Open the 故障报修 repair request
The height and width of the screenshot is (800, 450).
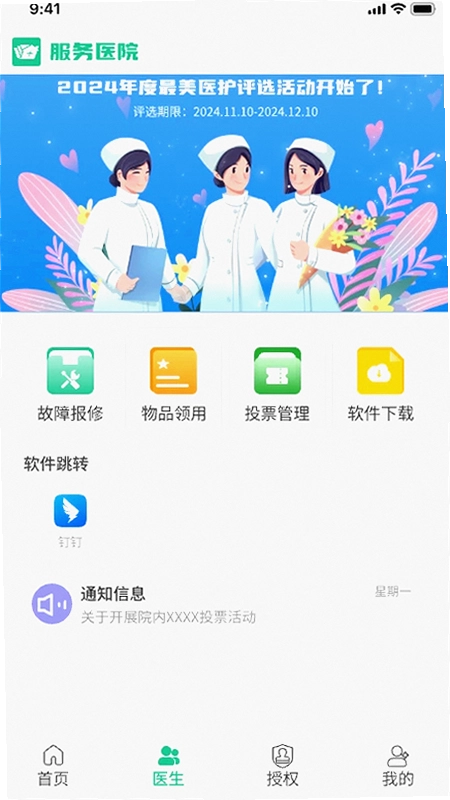[x=70, y=384]
